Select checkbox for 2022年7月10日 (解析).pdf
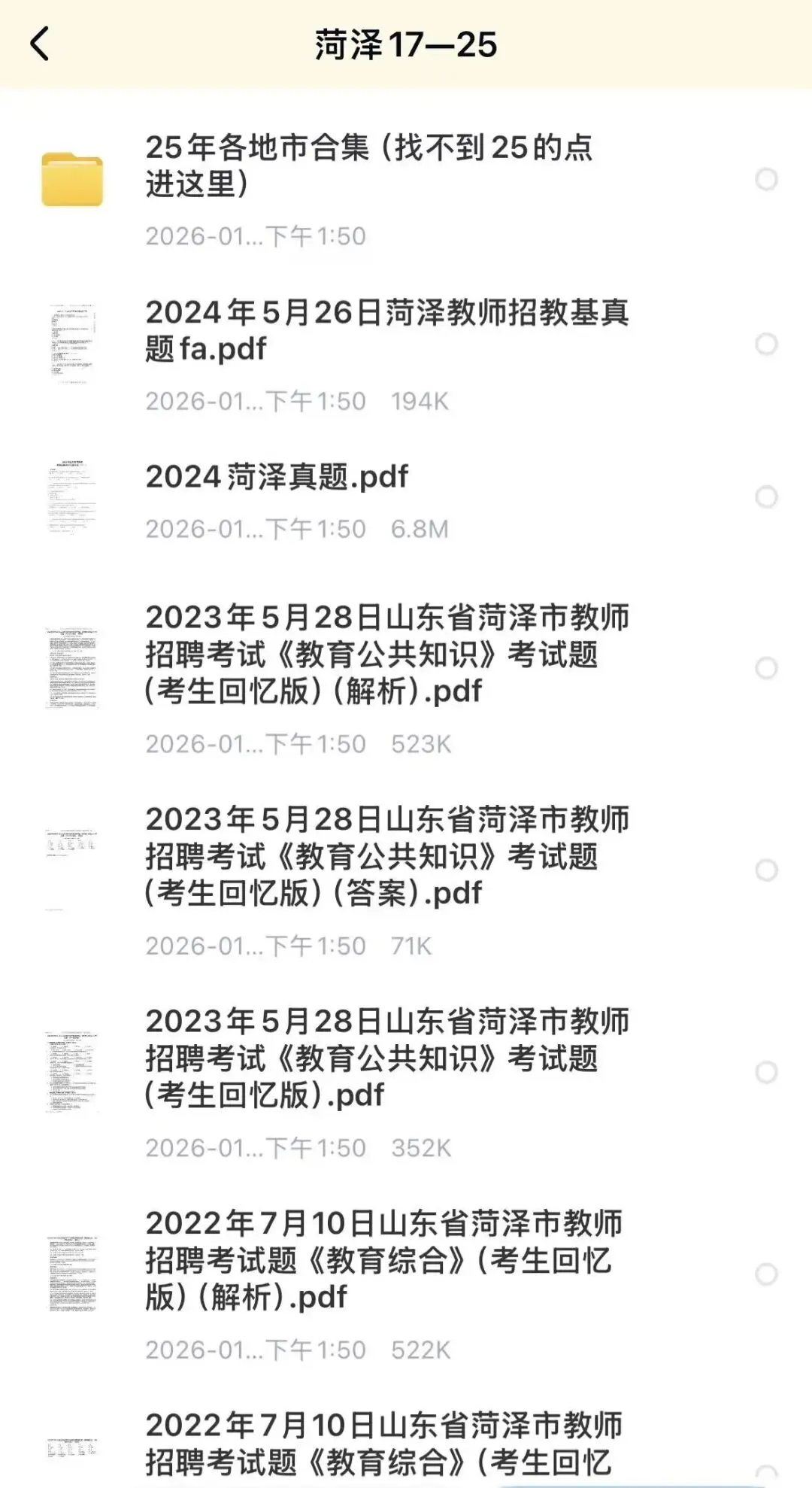Image resolution: width=812 pixels, height=1488 pixels. [x=766, y=1274]
